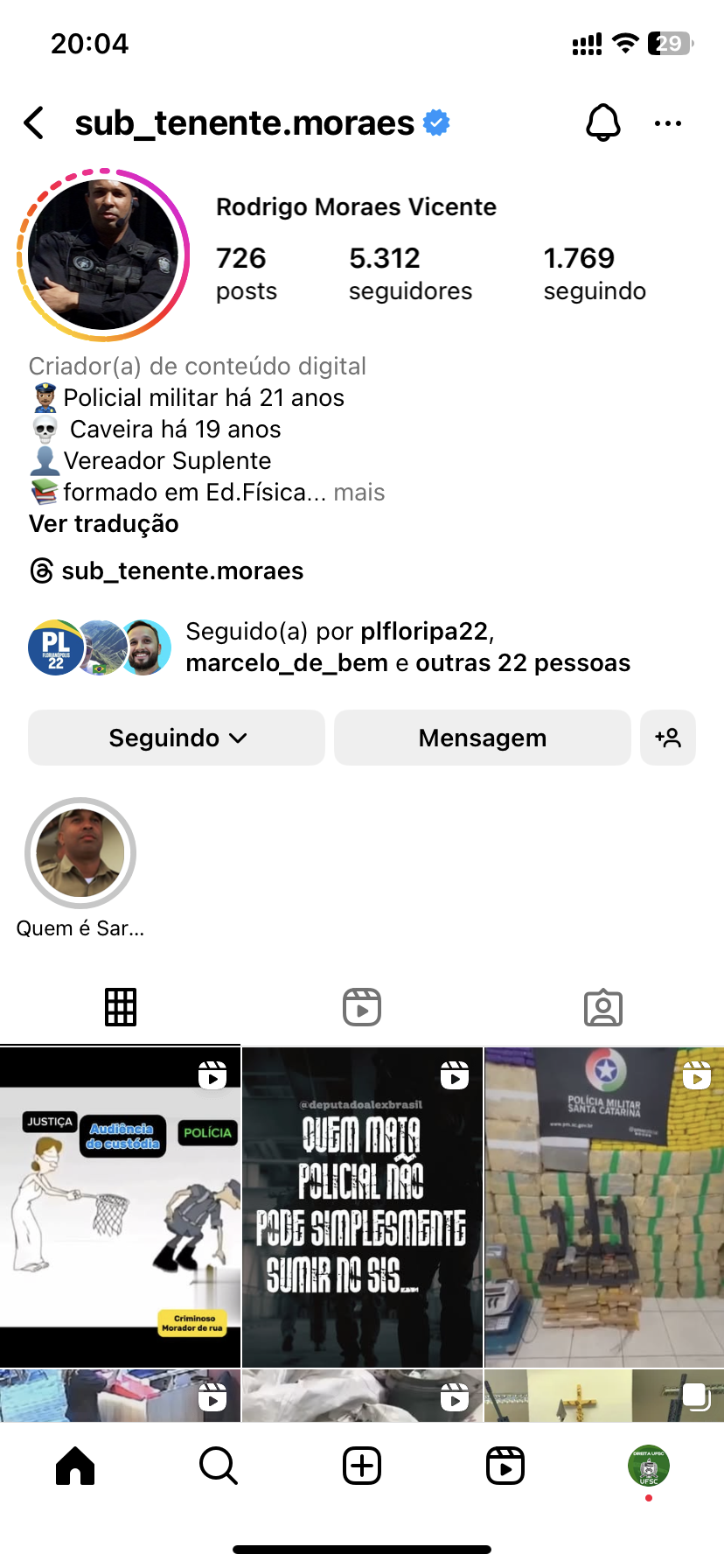Image resolution: width=724 pixels, height=1568 pixels.
Task: Switch to the tagged photos tab
Action: click(603, 1007)
